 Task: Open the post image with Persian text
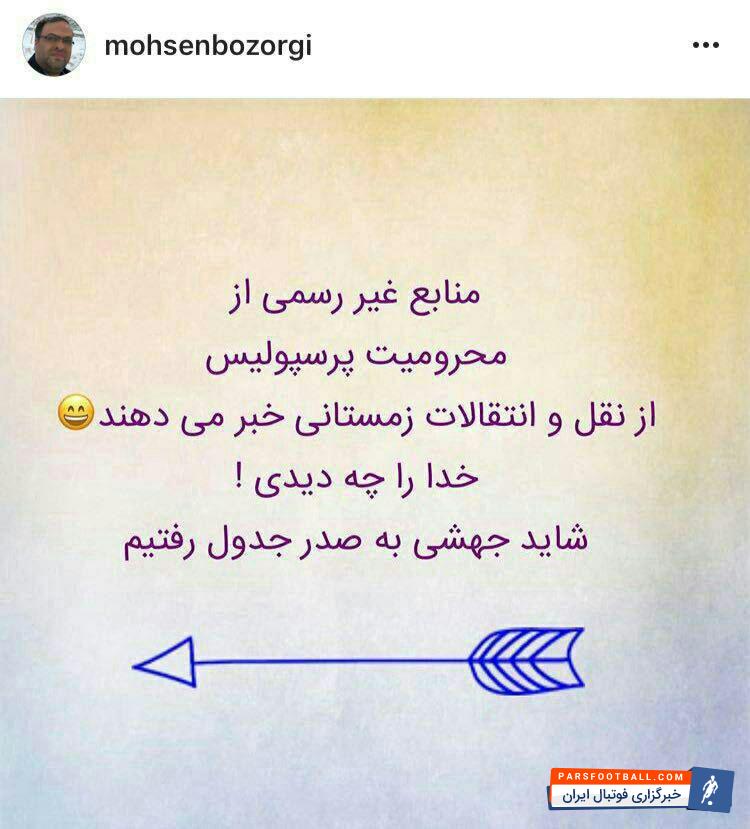pyautogui.click(x=375, y=460)
